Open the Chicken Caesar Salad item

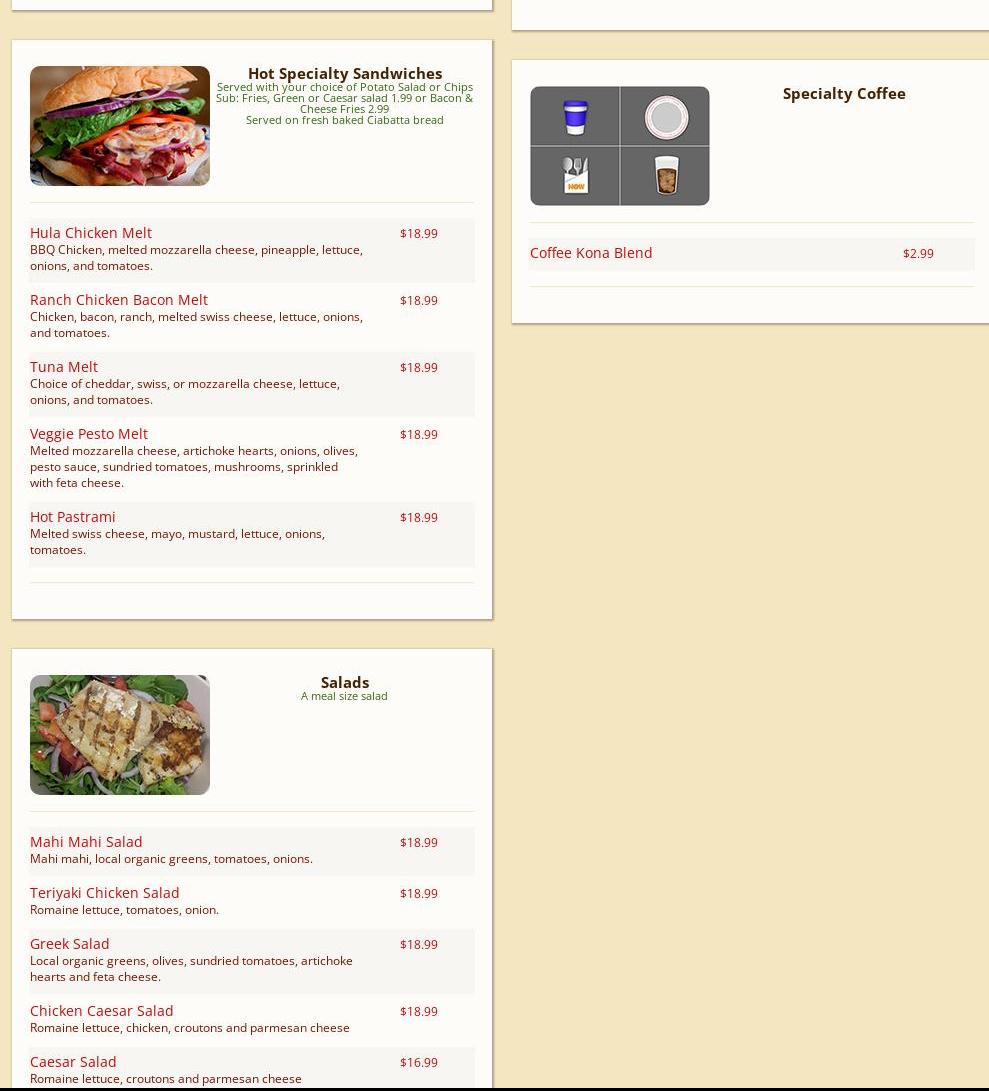pyautogui.click(x=102, y=1011)
